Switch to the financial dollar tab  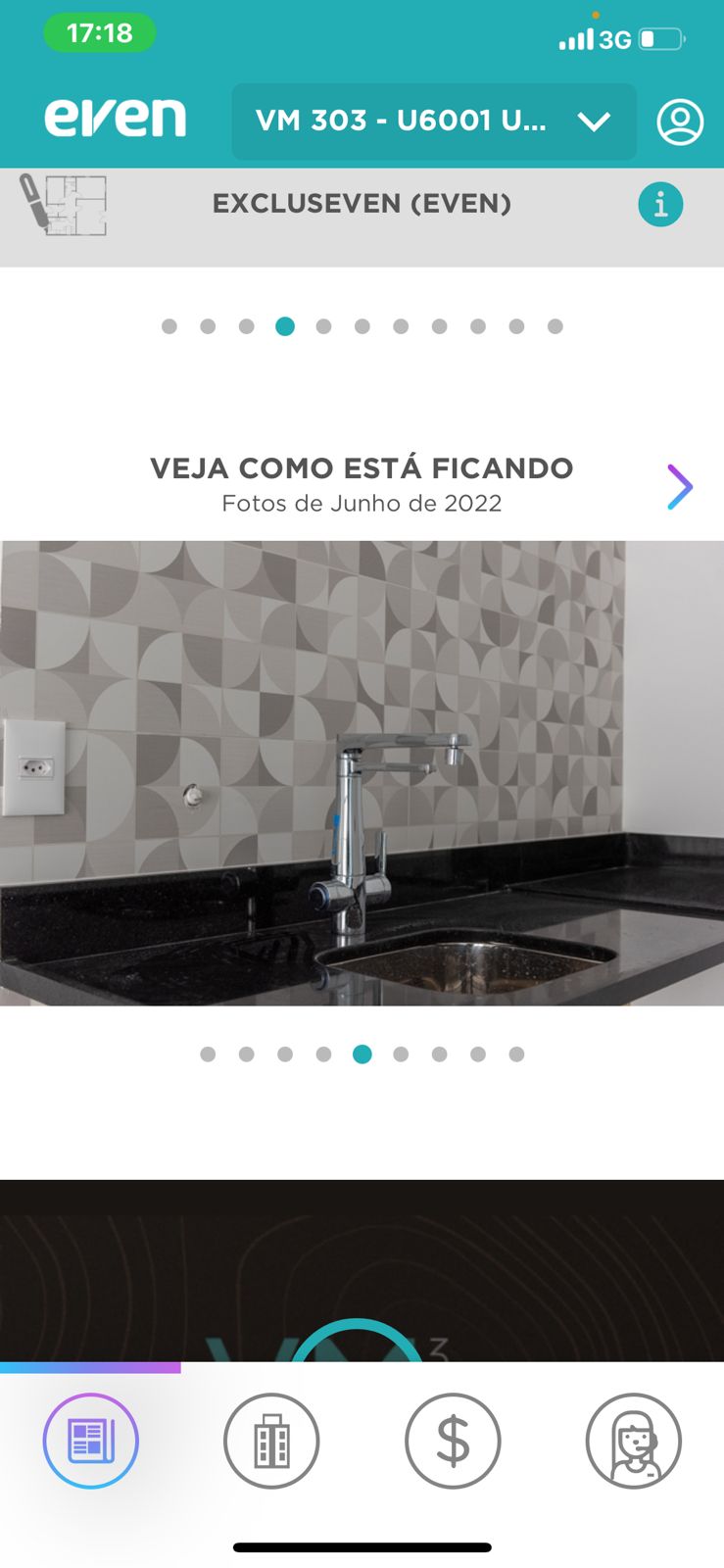[453, 1441]
